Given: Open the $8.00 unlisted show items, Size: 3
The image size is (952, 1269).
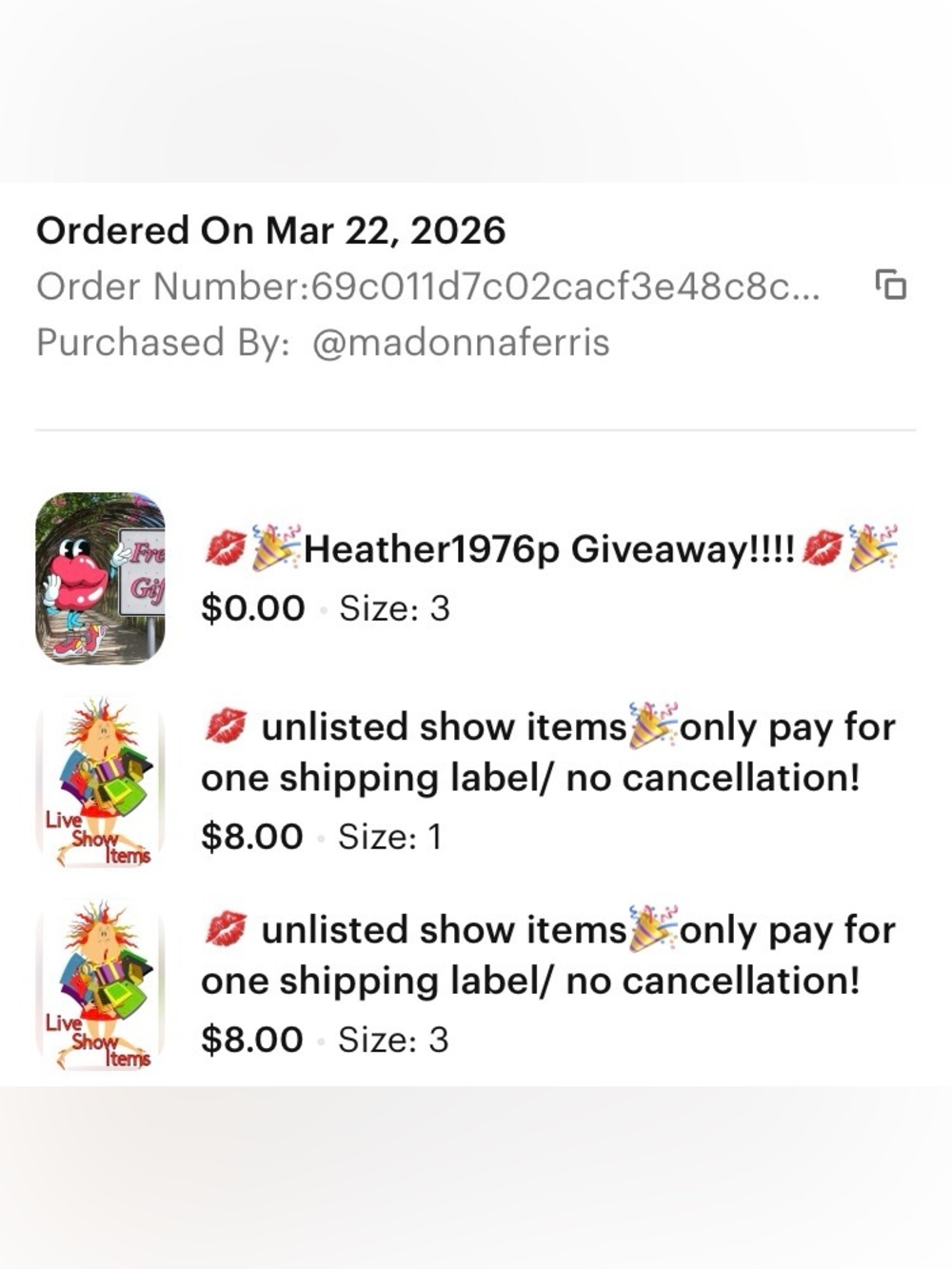Looking at the screenshot, I should click(547, 955).
